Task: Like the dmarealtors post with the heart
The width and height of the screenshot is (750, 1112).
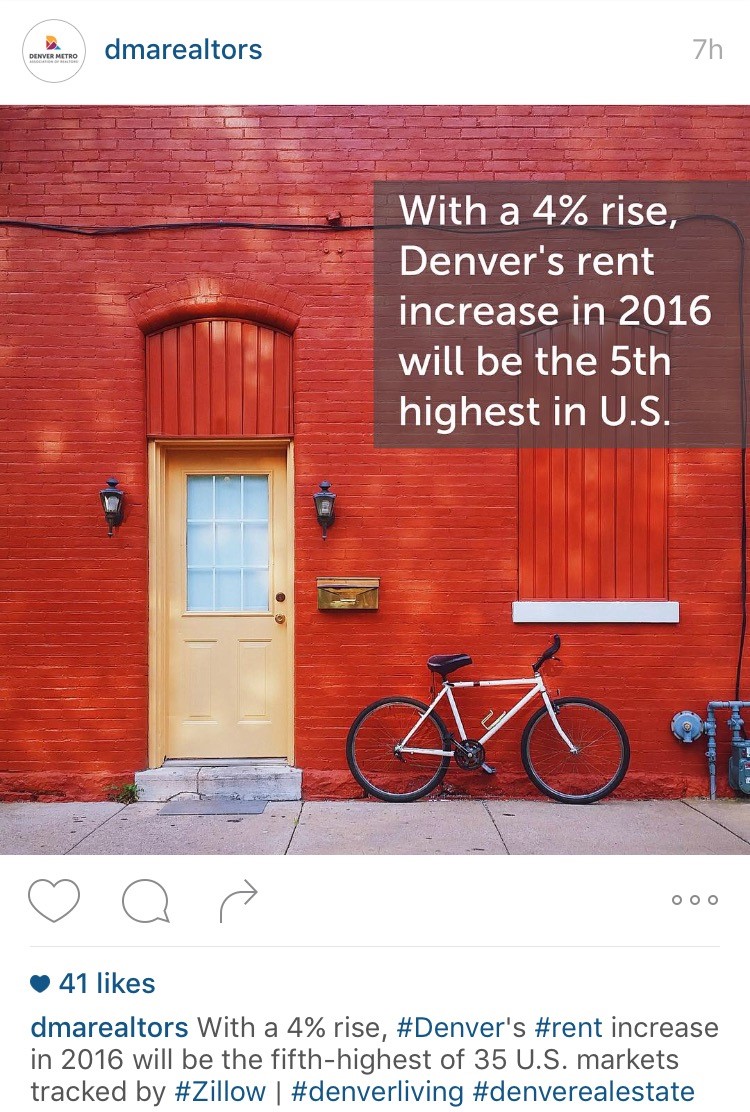Action: pos(53,901)
